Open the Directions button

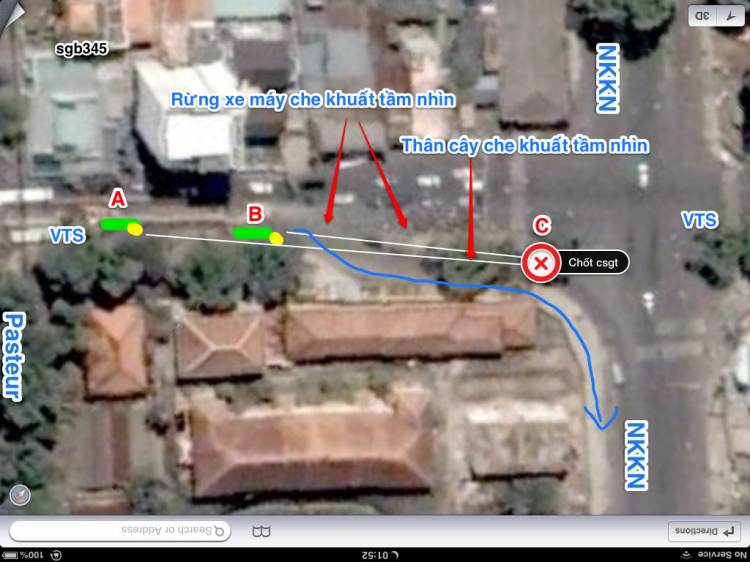pyautogui.click(x=704, y=531)
